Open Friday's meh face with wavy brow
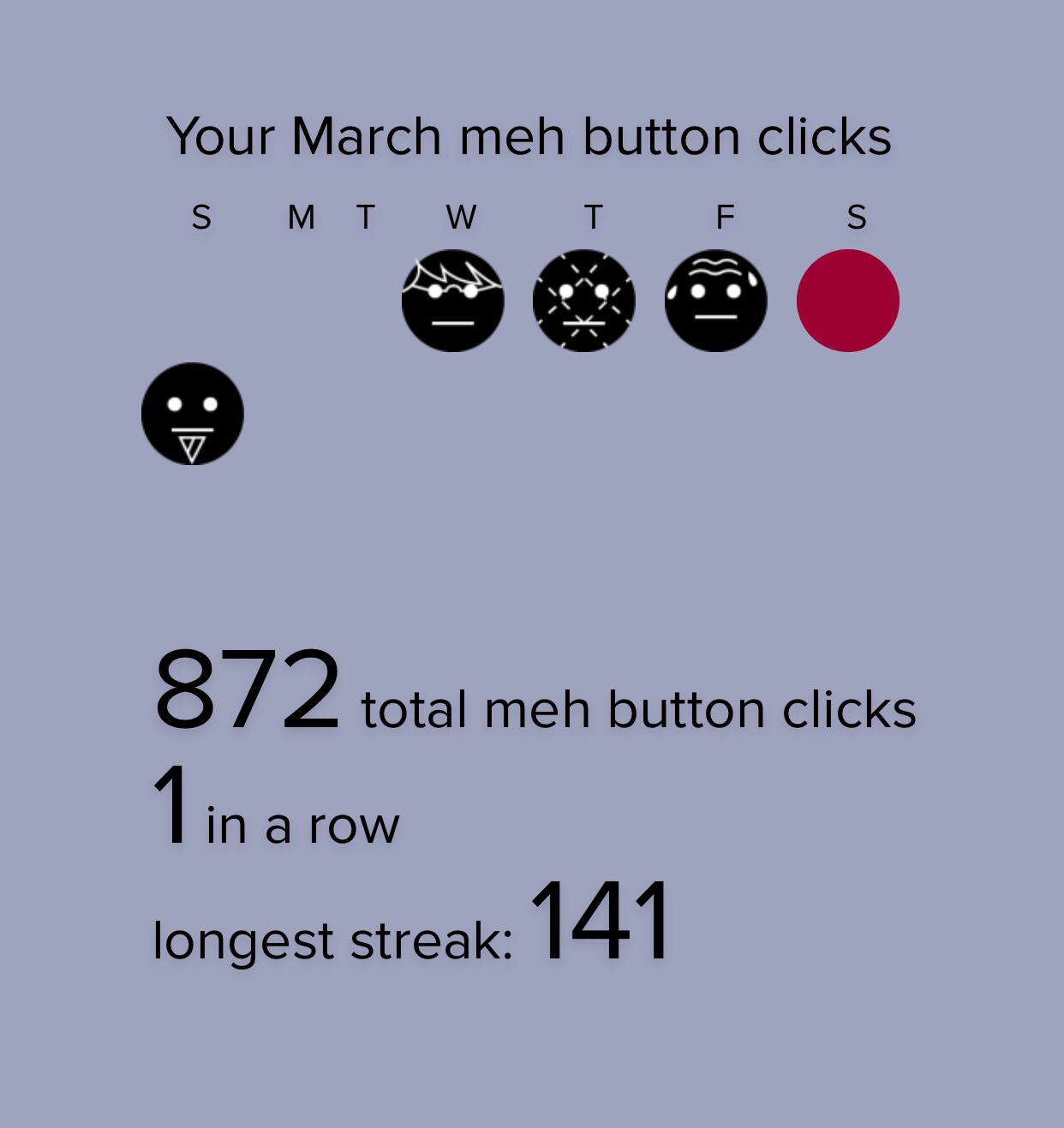The image size is (1064, 1128). click(716, 301)
